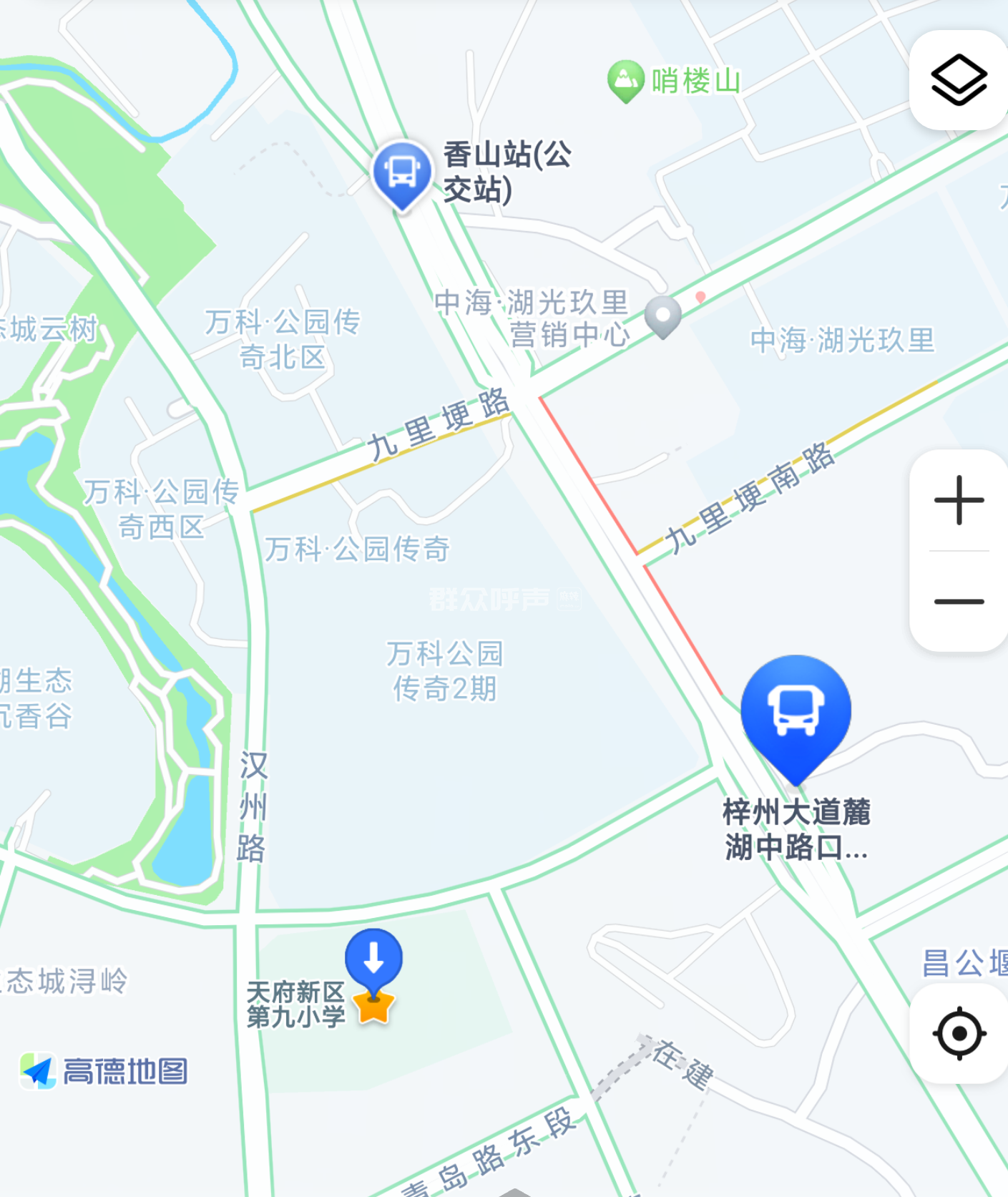The width and height of the screenshot is (1008, 1197).
Task: Zoom in on the map
Action: point(959,501)
